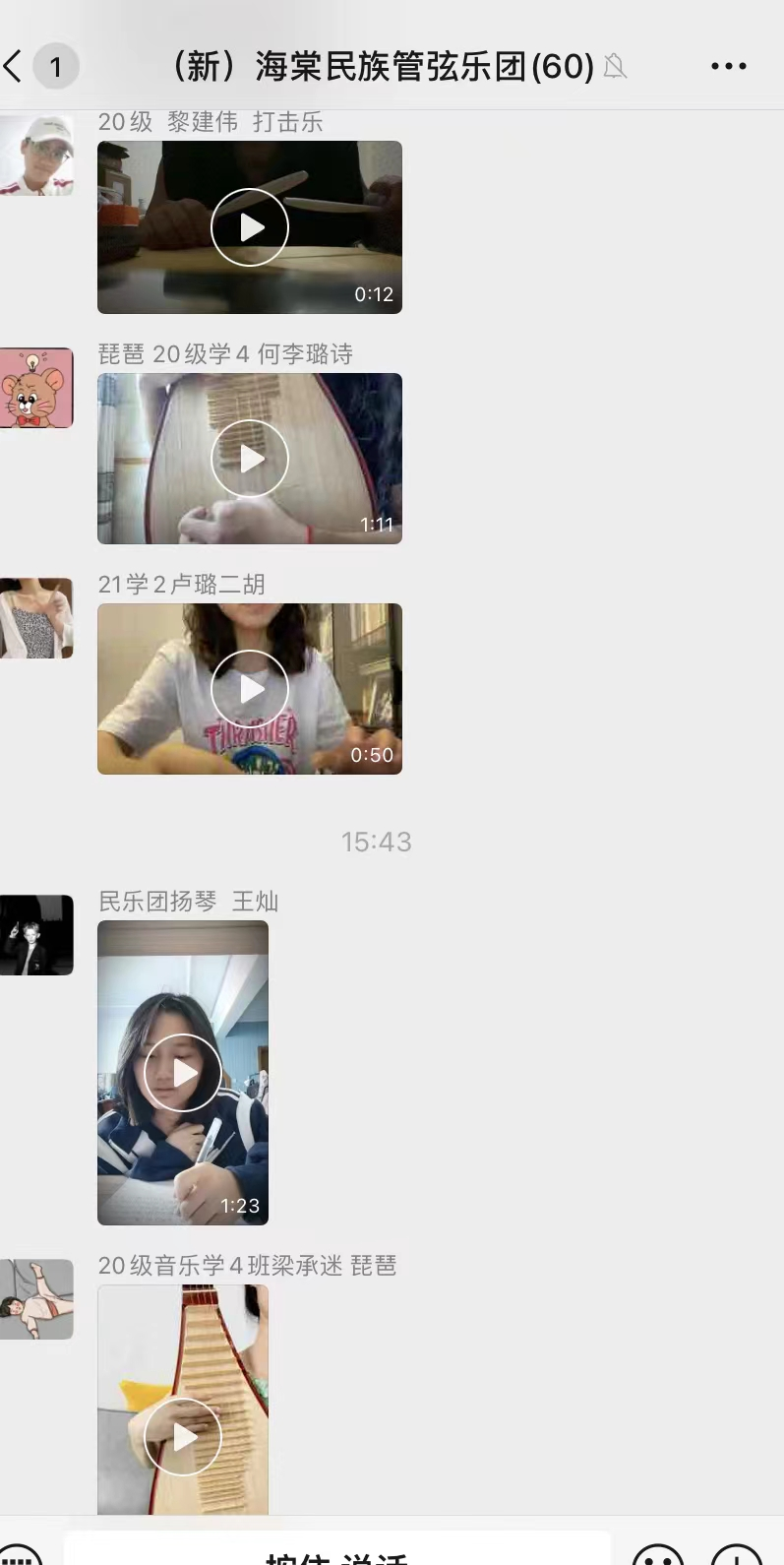Tap the hold-to-talk voice button
This screenshot has width=784, height=1565.
337,1553
